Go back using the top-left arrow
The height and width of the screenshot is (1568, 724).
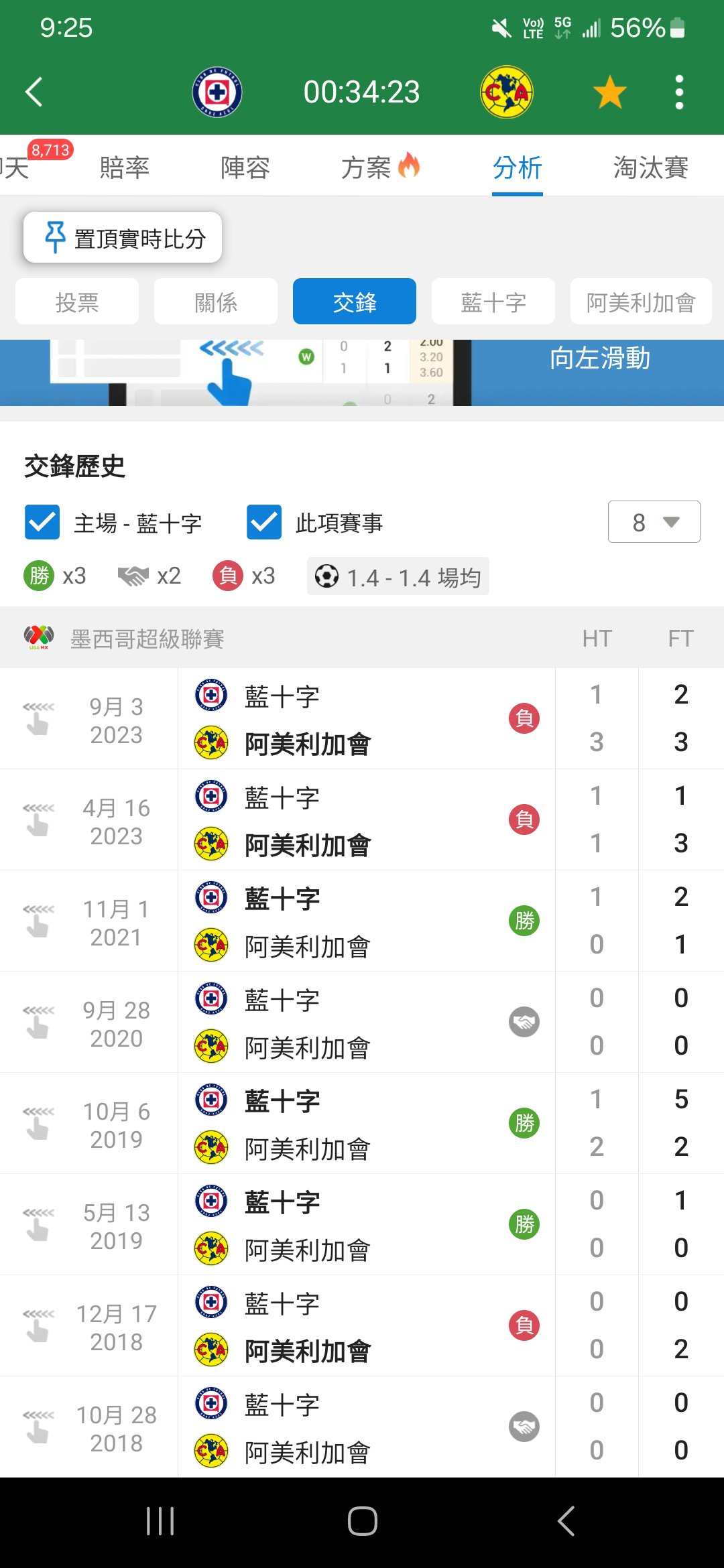pyautogui.click(x=34, y=92)
